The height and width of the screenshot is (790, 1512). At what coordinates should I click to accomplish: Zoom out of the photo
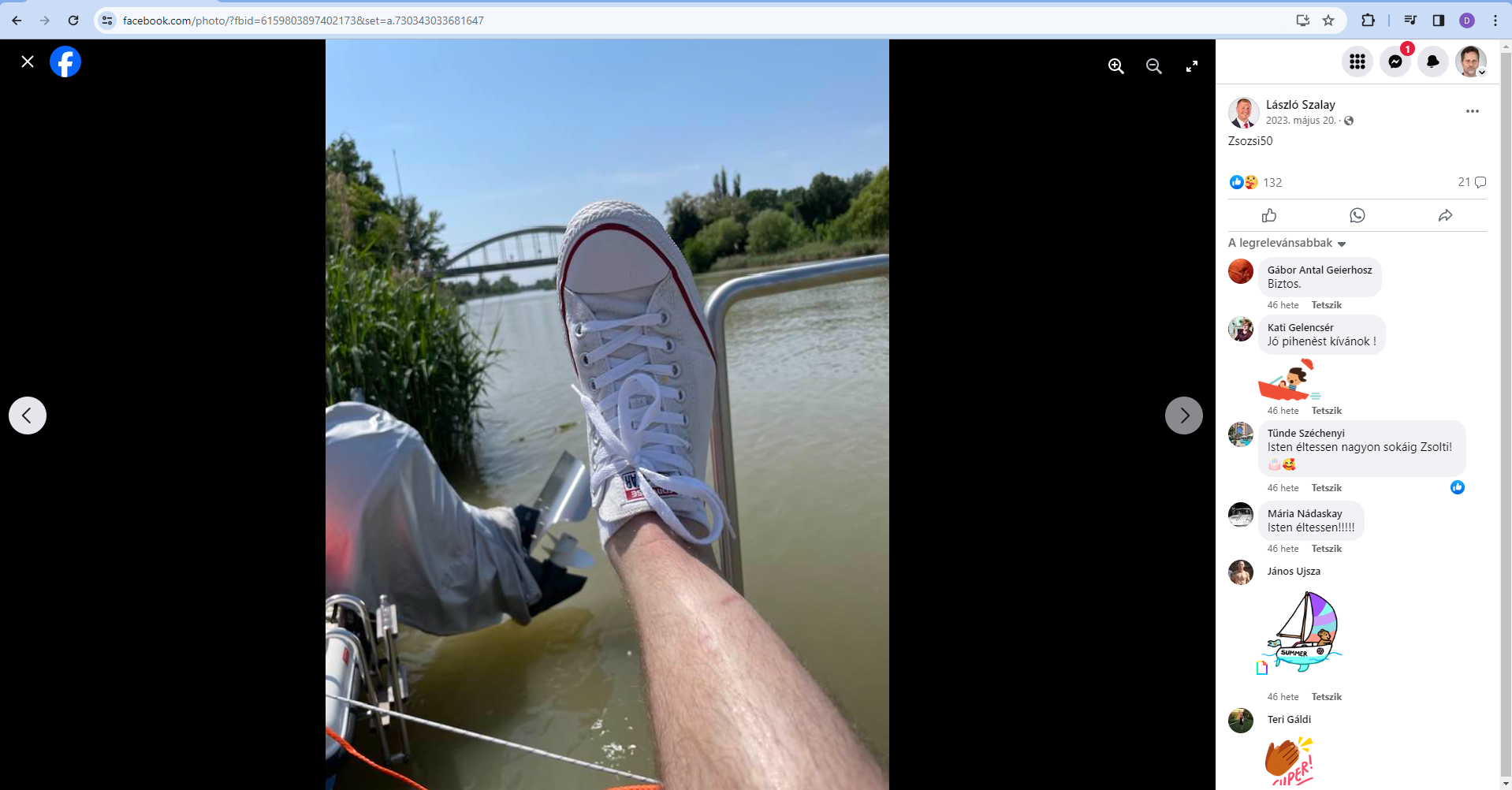1153,66
